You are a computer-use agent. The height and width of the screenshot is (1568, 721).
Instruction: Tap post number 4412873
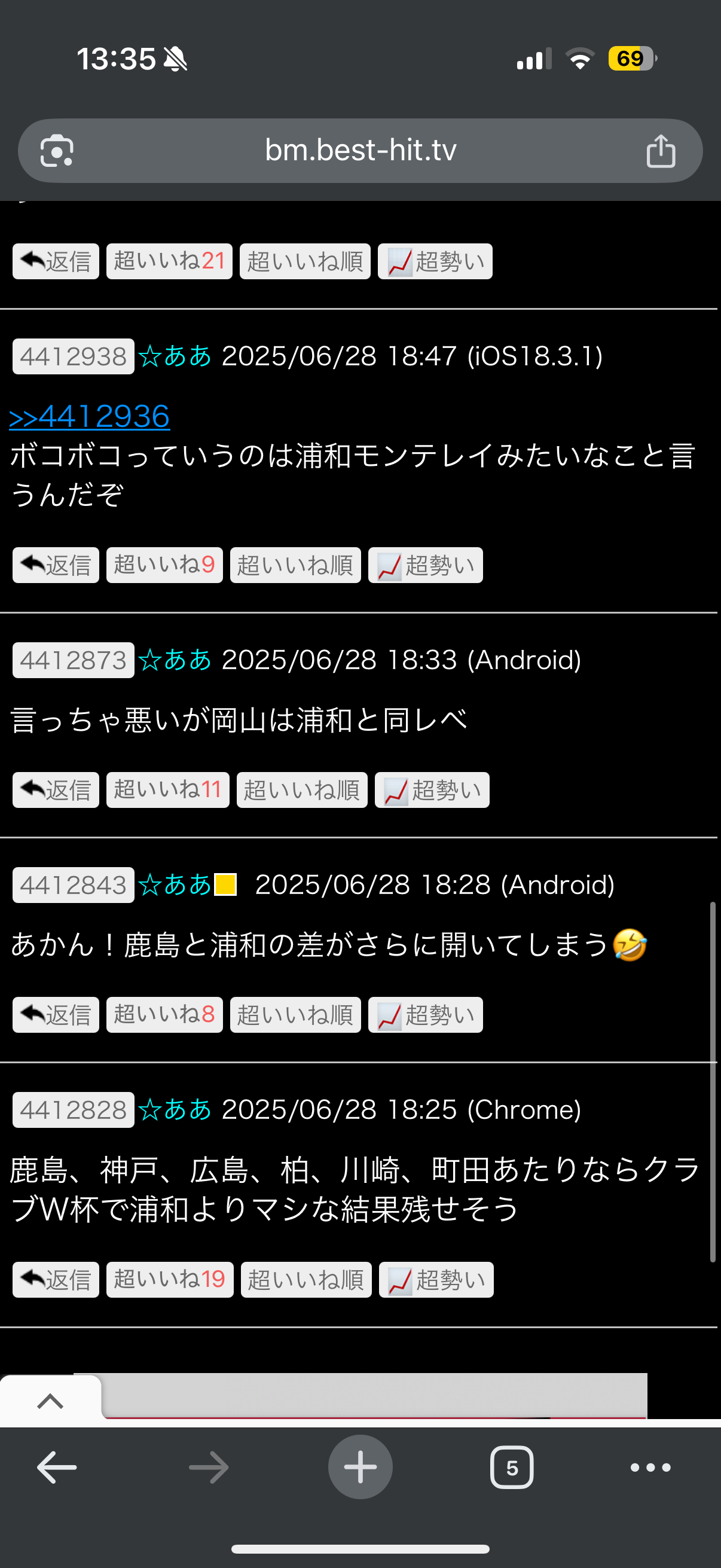[x=73, y=660]
